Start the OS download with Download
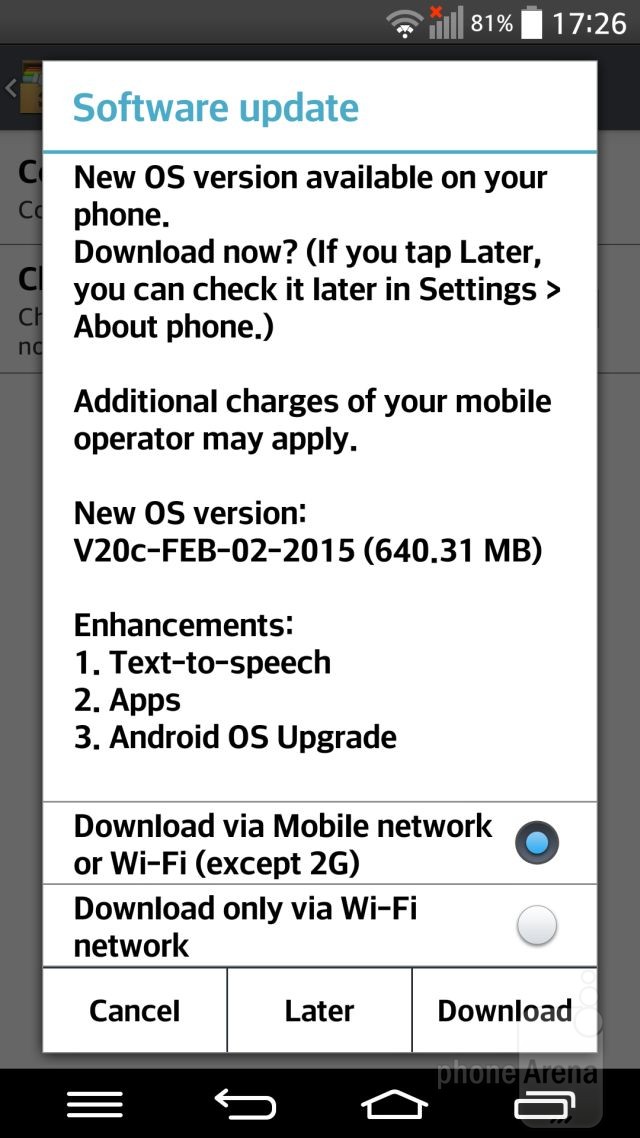Viewport: 640px width, 1138px height. (x=504, y=1010)
